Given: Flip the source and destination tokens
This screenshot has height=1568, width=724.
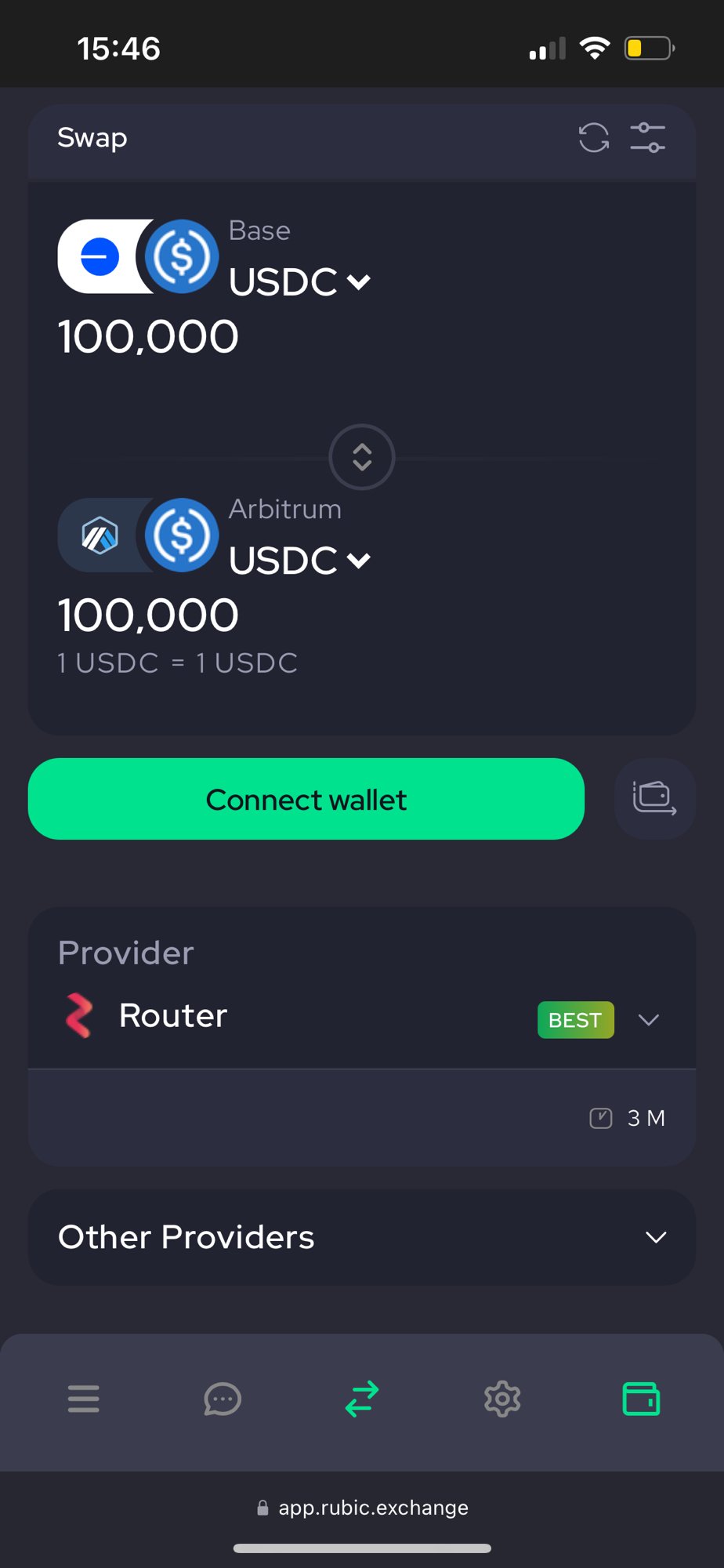Looking at the screenshot, I should (x=361, y=457).
